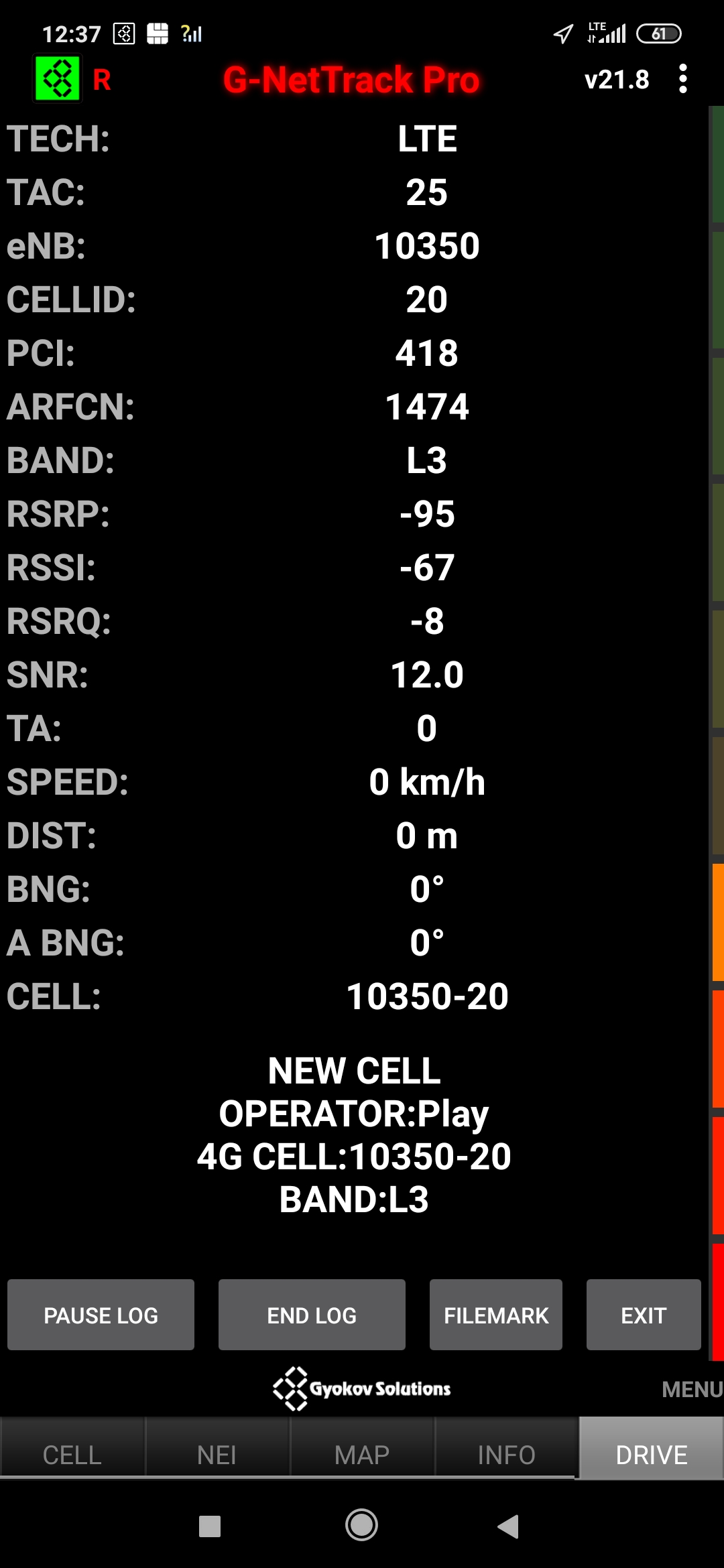Switch to the CELL tab
Viewport: 724px width, 1568px height.
pyautogui.click(x=72, y=1454)
